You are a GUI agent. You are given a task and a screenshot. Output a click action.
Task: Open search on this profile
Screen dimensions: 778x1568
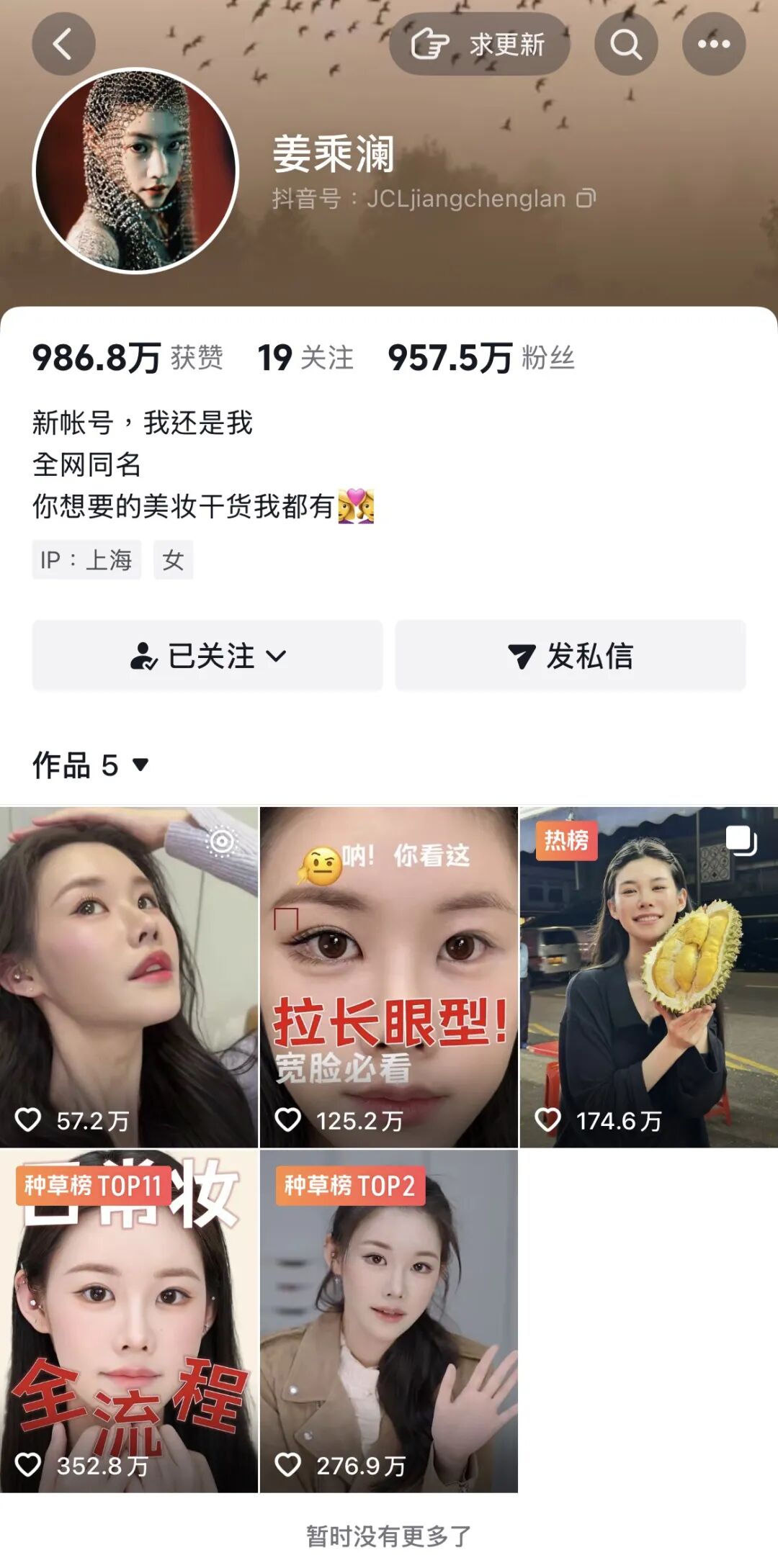[626, 44]
